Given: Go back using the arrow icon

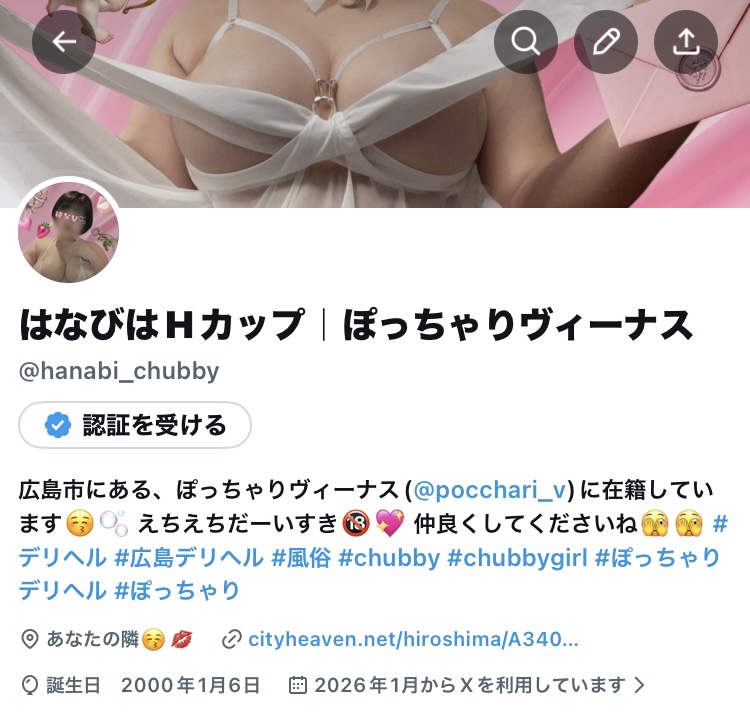Looking at the screenshot, I should tap(64, 41).
